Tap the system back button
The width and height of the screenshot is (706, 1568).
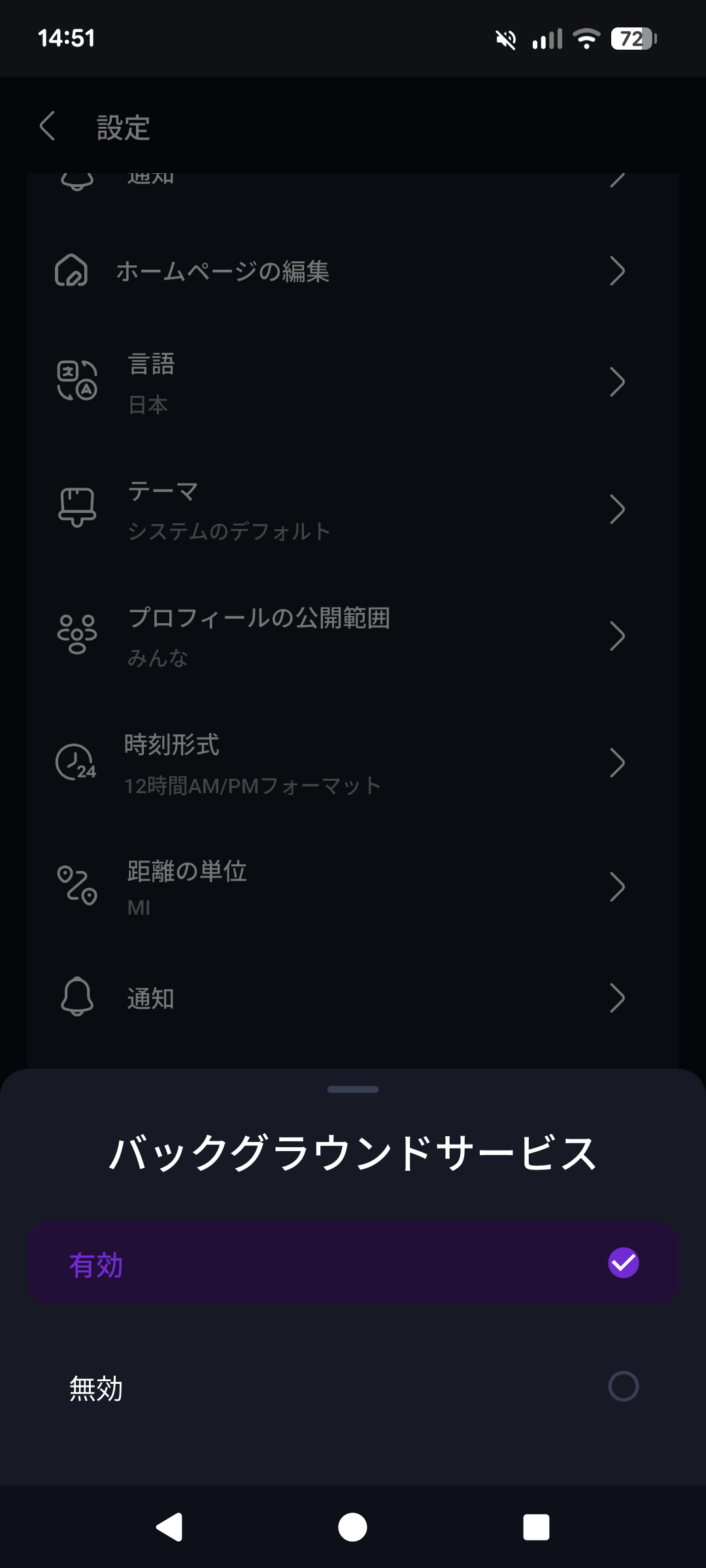(x=169, y=1527)
